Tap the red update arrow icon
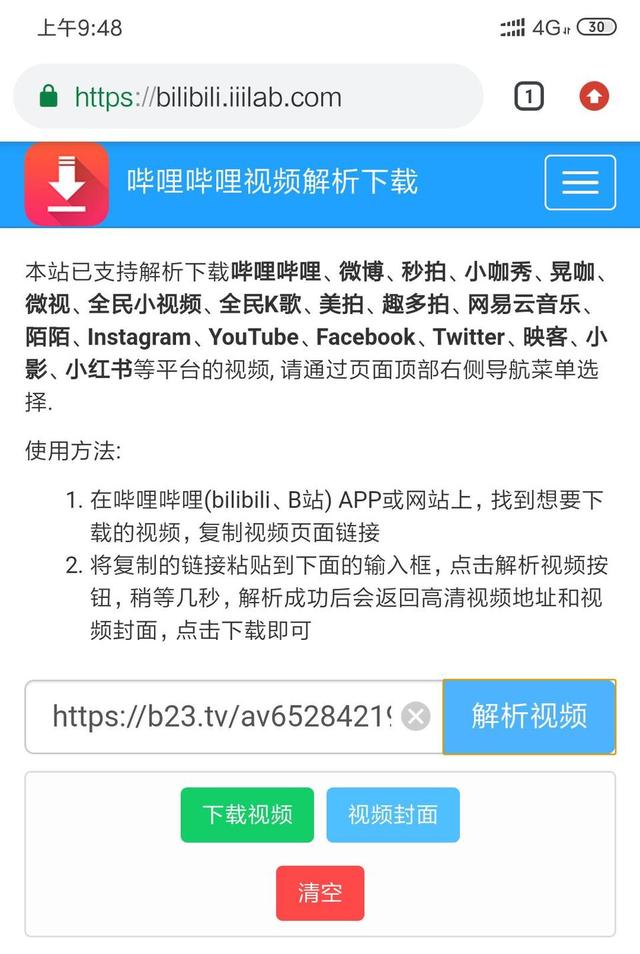Image resolution: width=640 pixels, height=954 pixels. pos(594,97)
